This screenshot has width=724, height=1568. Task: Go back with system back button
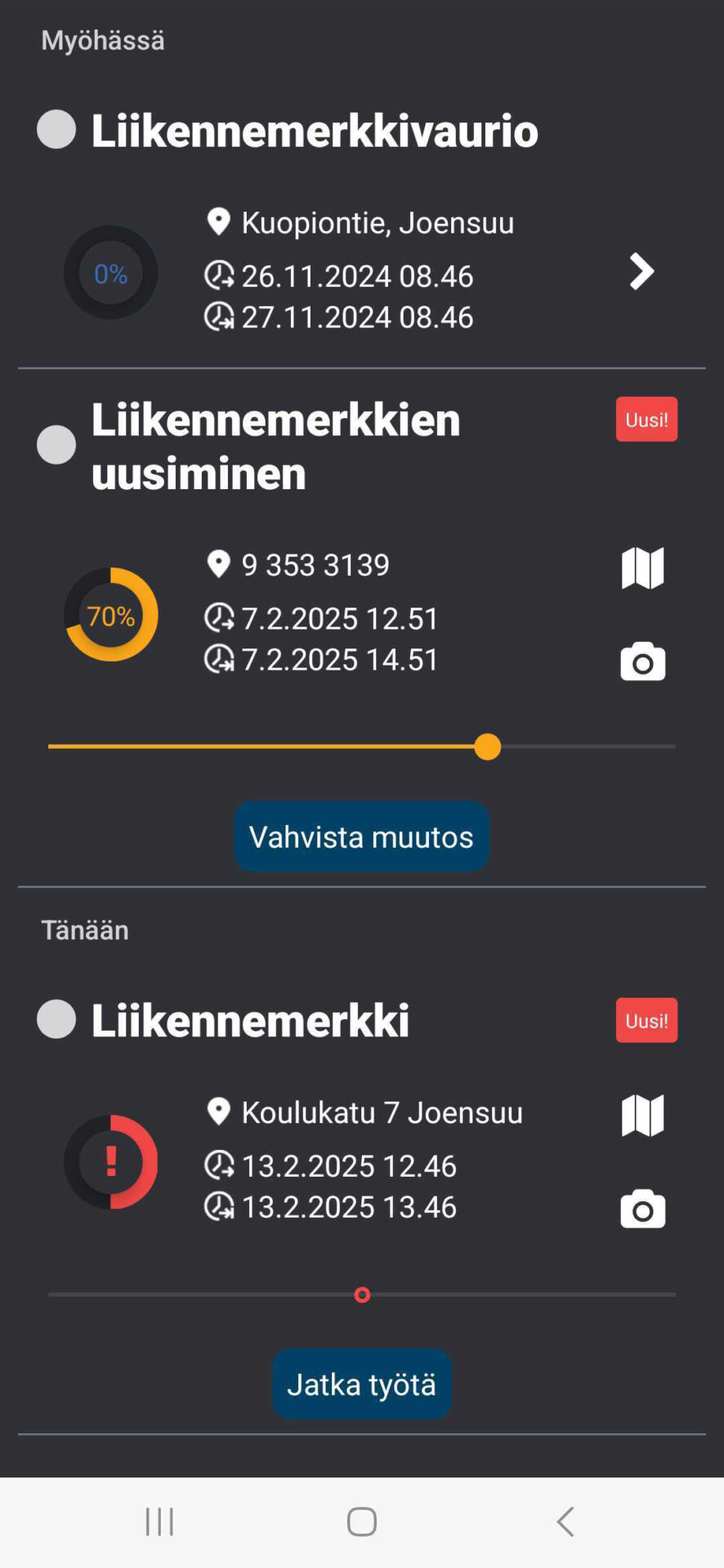click(x=565, y=1521)
